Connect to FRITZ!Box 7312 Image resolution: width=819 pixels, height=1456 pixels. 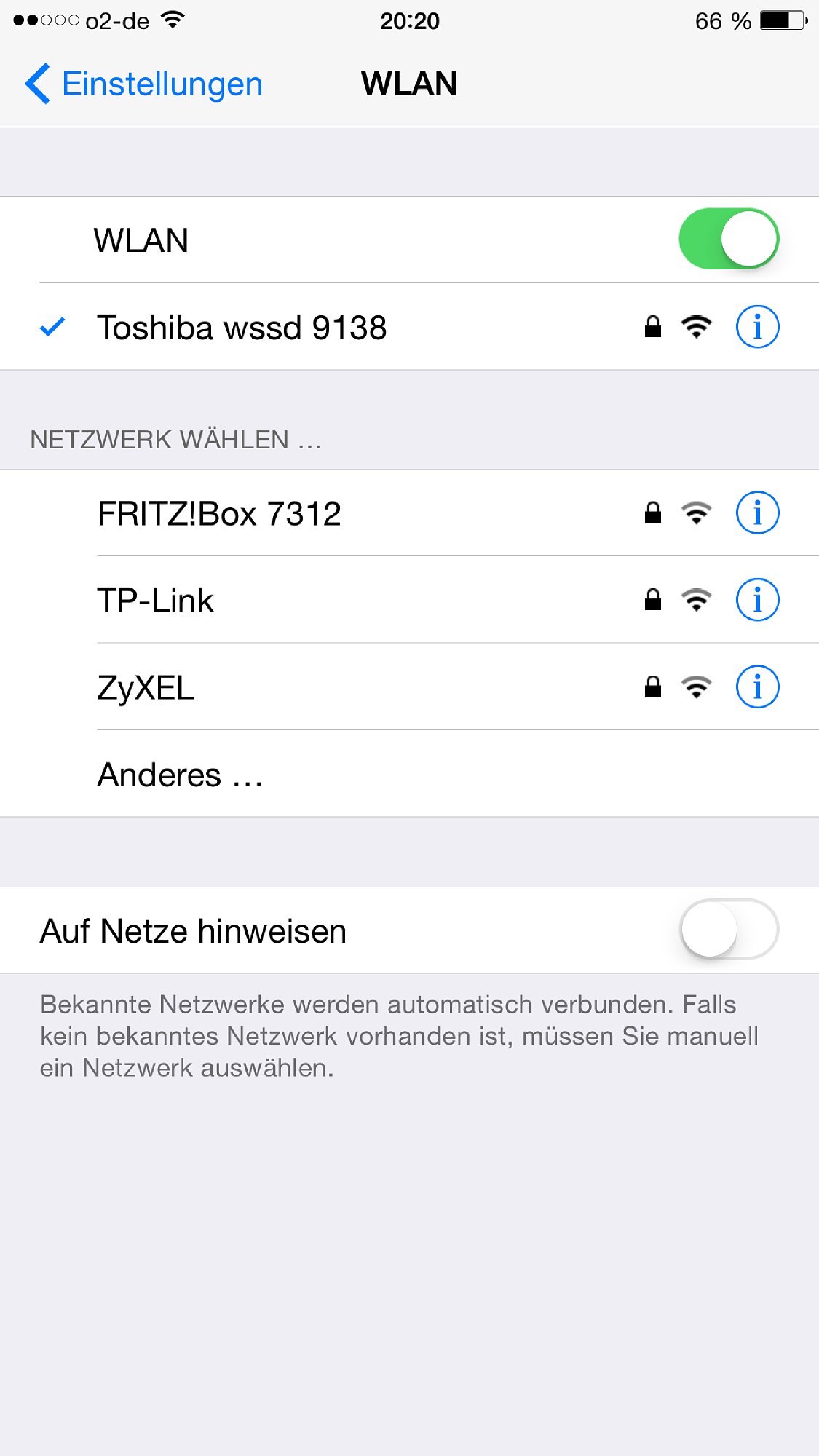(409, 513)
